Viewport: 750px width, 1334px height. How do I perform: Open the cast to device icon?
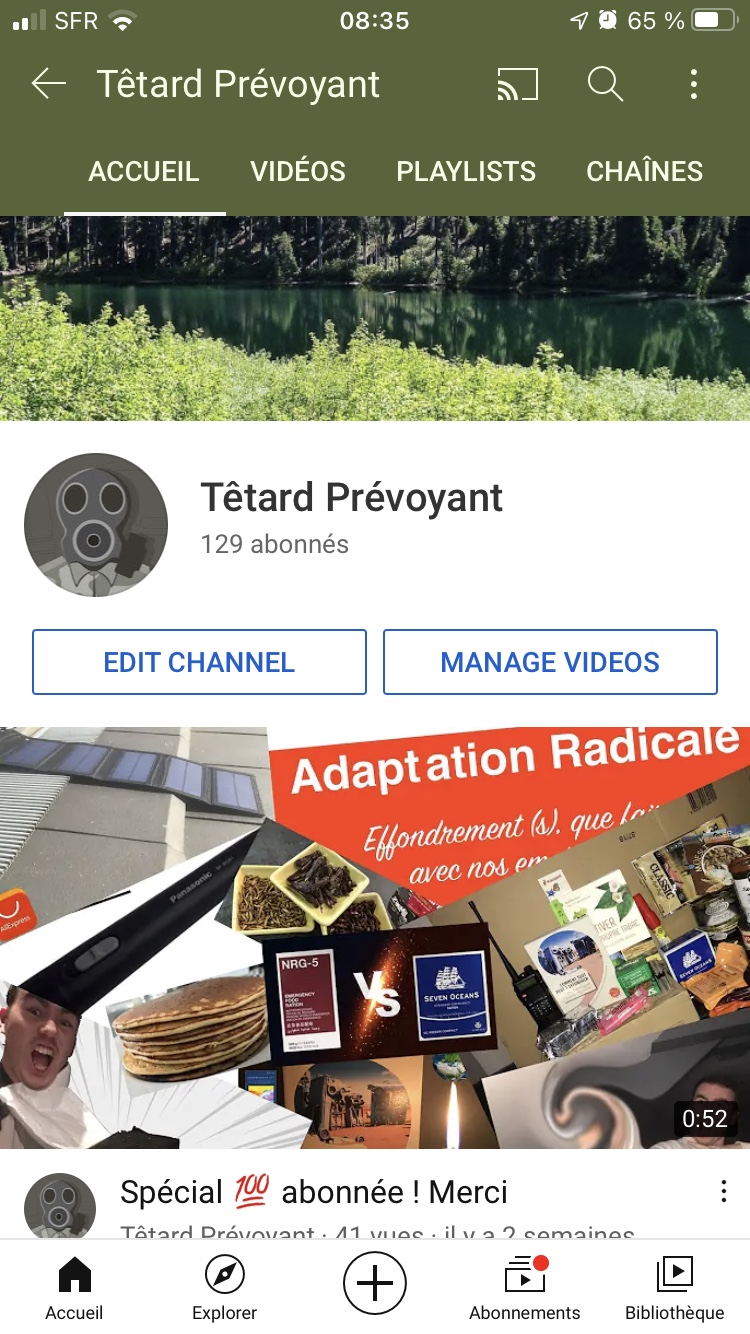tap(517, 85)
